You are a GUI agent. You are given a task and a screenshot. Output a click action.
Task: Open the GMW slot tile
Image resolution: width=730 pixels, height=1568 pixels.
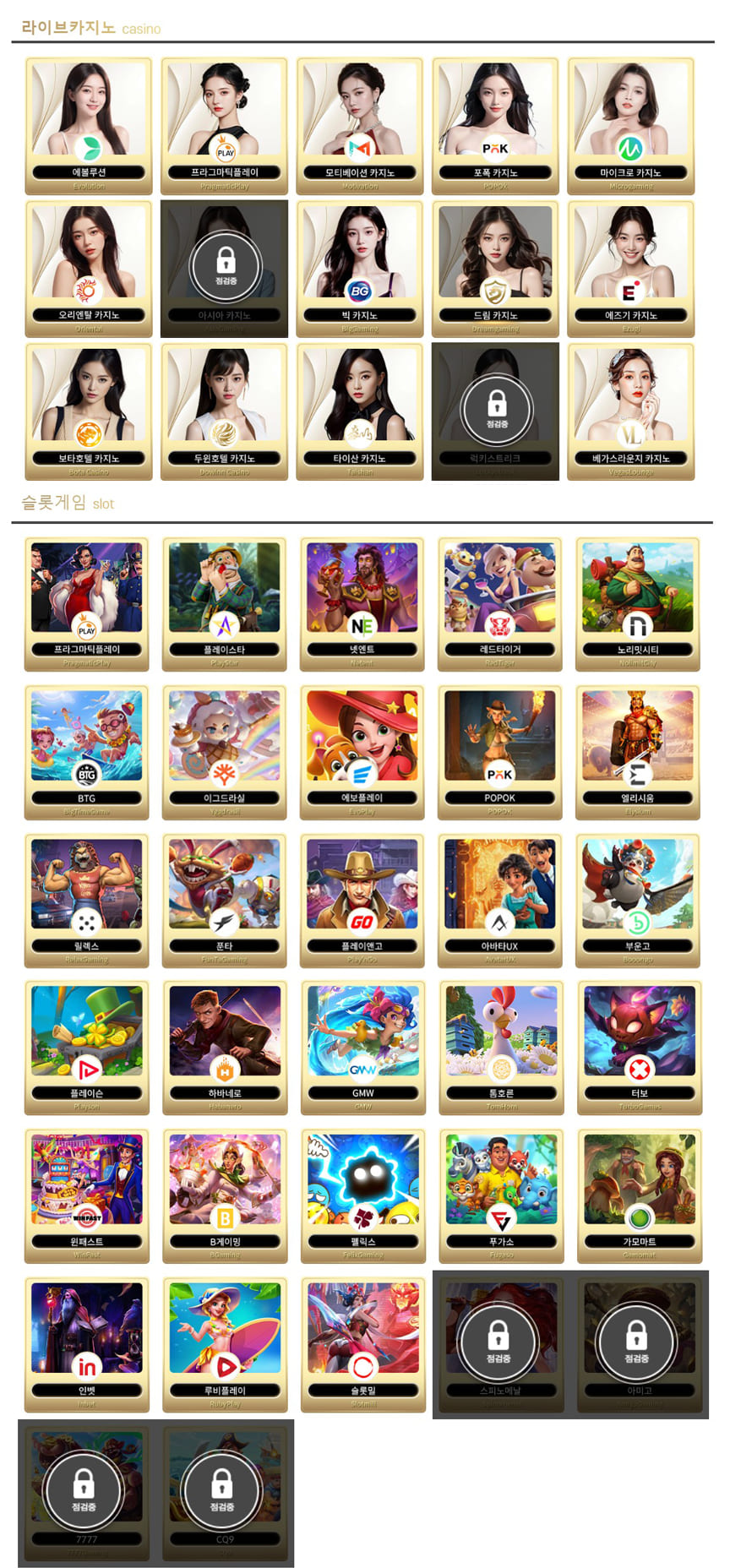click(362, 1047)
